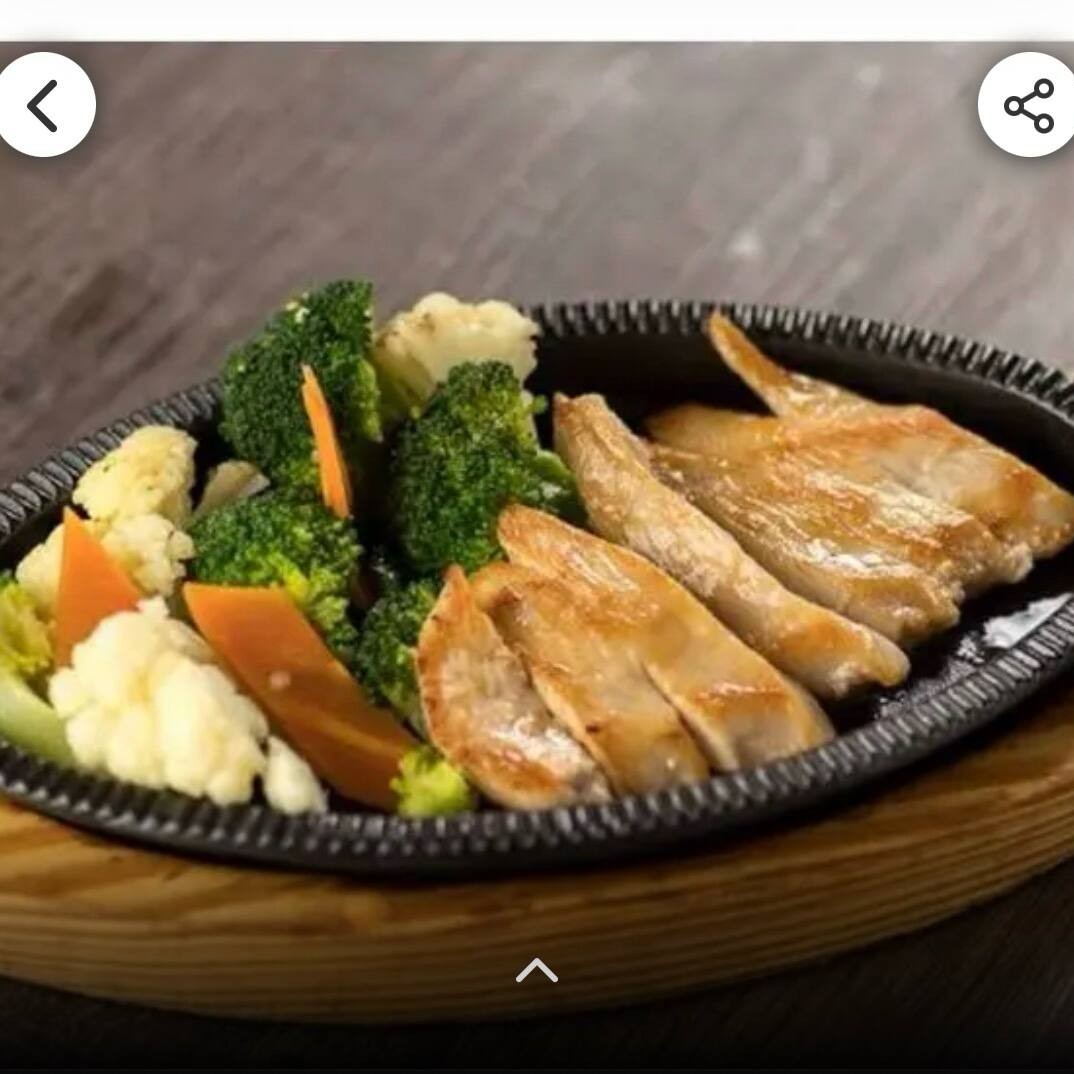Go back using the left arrow

43,105
